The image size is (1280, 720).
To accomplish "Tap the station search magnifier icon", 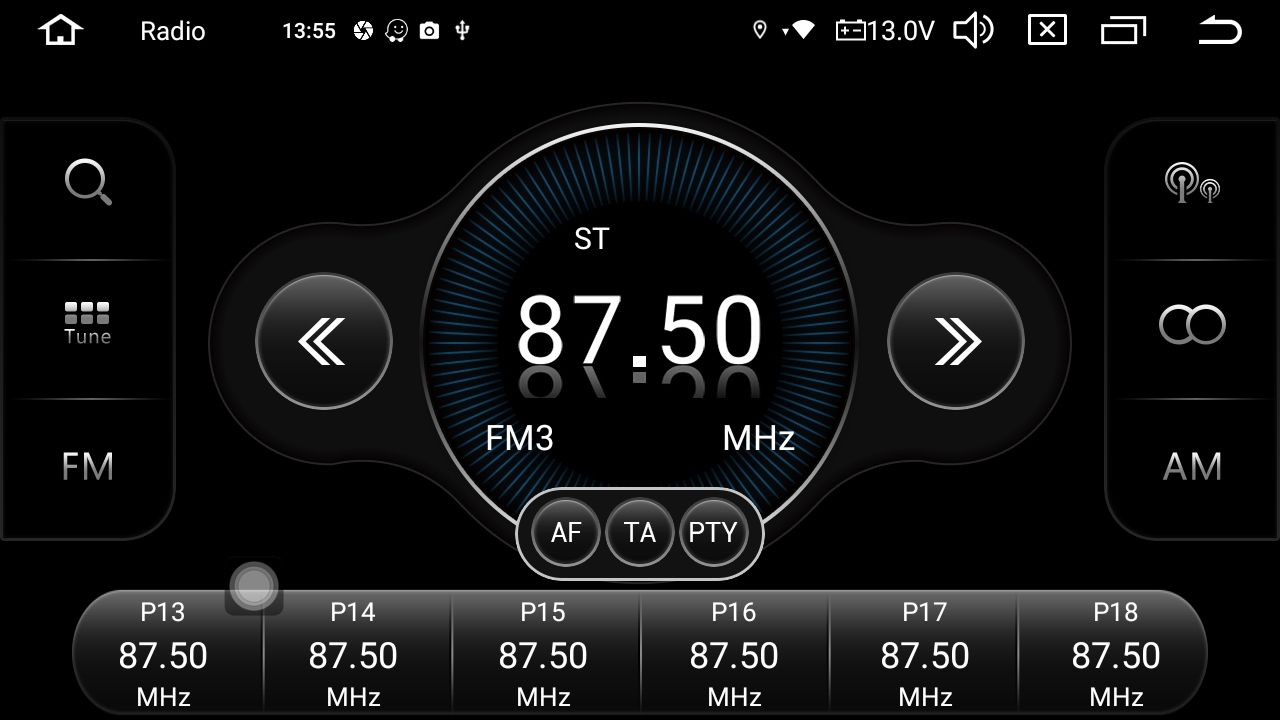I will 88,184.
